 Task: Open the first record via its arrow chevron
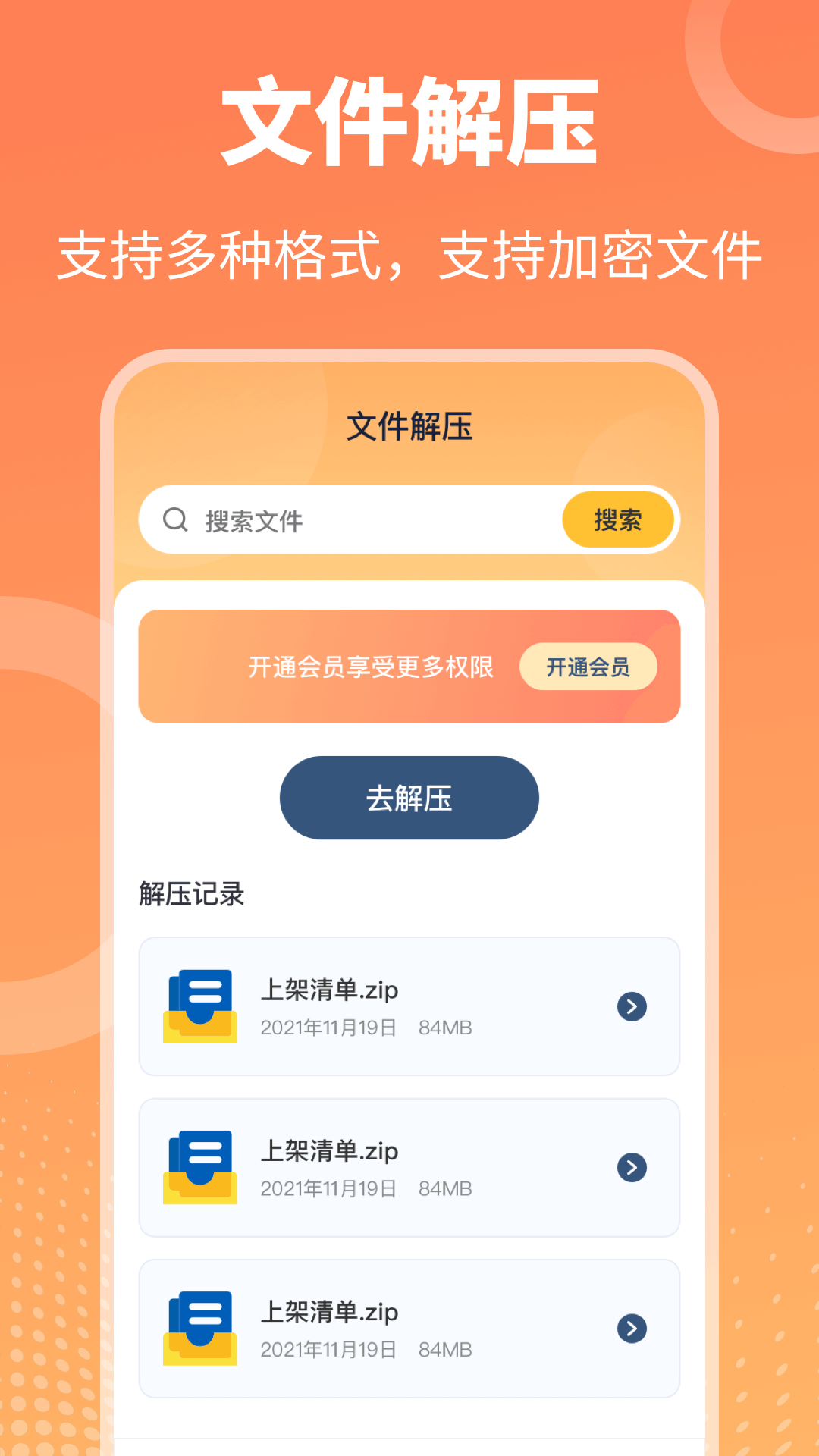click(x=630, y=1007)
